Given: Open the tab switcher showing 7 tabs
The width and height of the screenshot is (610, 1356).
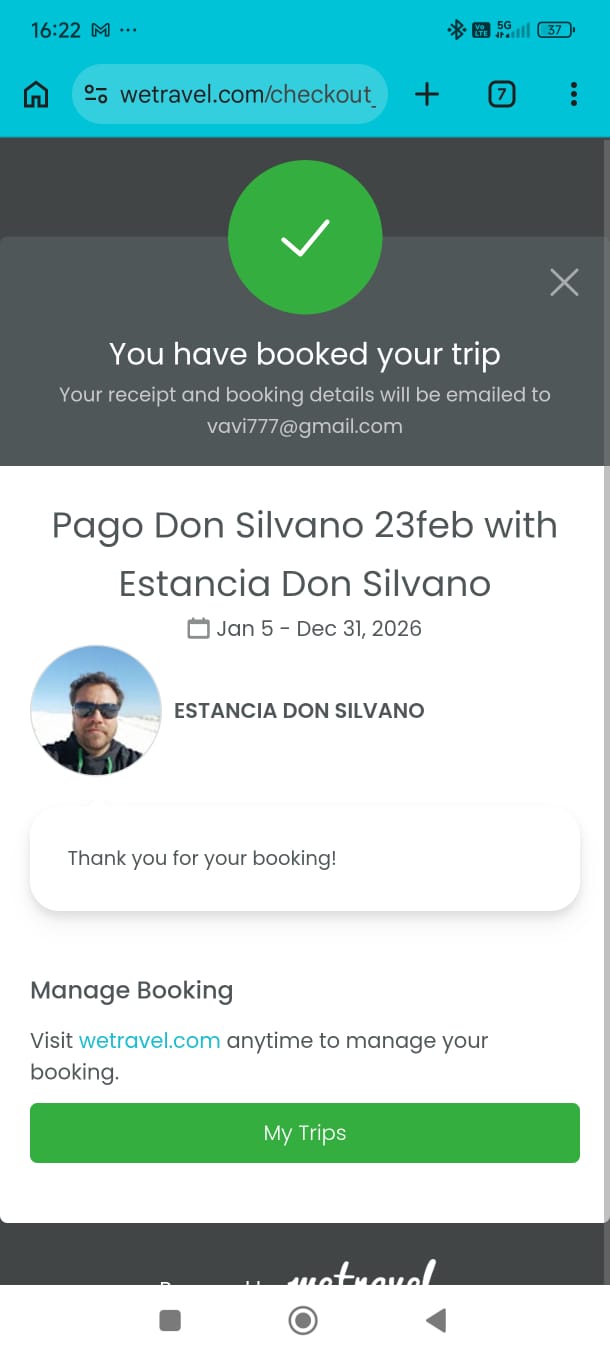Looking at the screenshot, I should (x=501, y=95).
